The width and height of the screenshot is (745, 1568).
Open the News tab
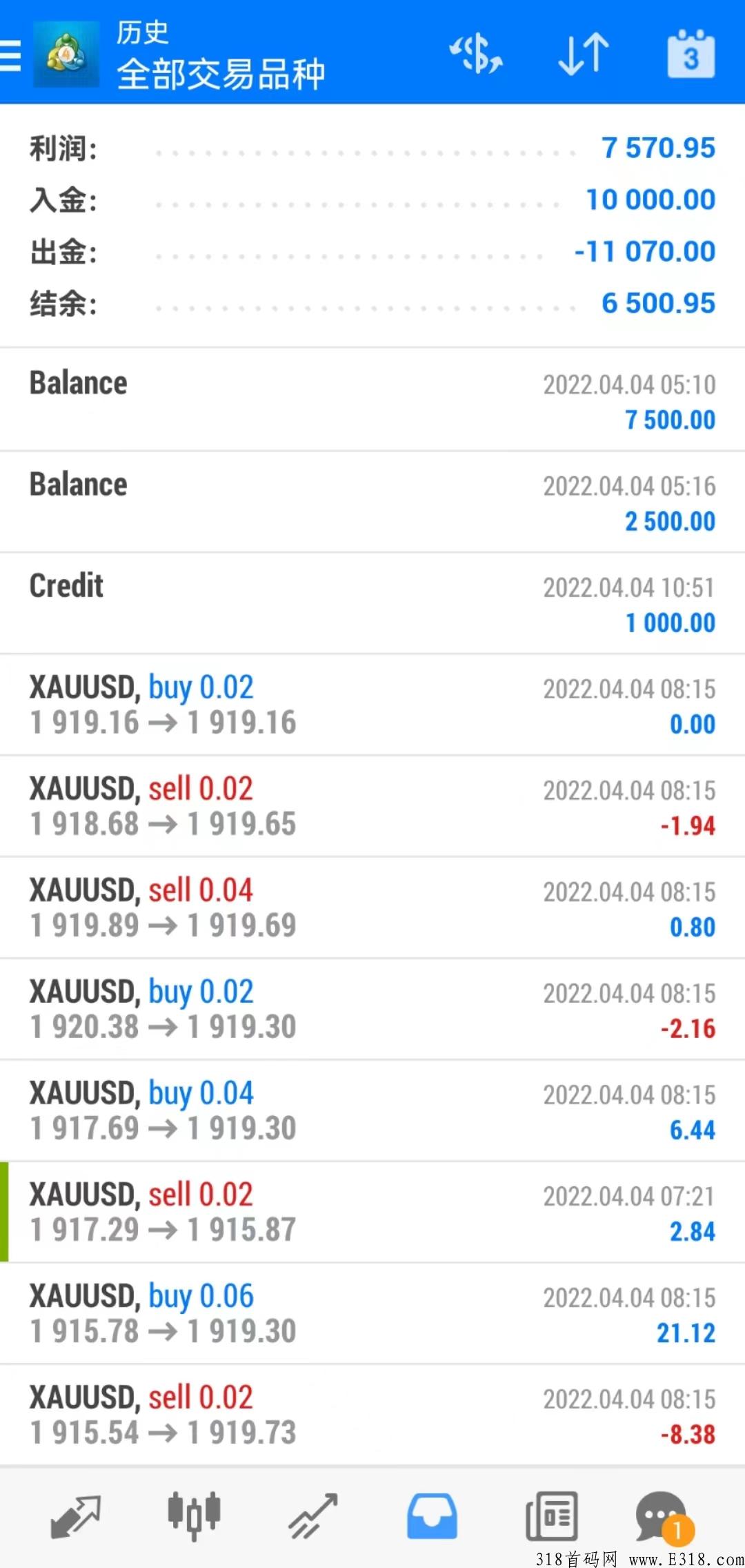tap(551, 1516)
